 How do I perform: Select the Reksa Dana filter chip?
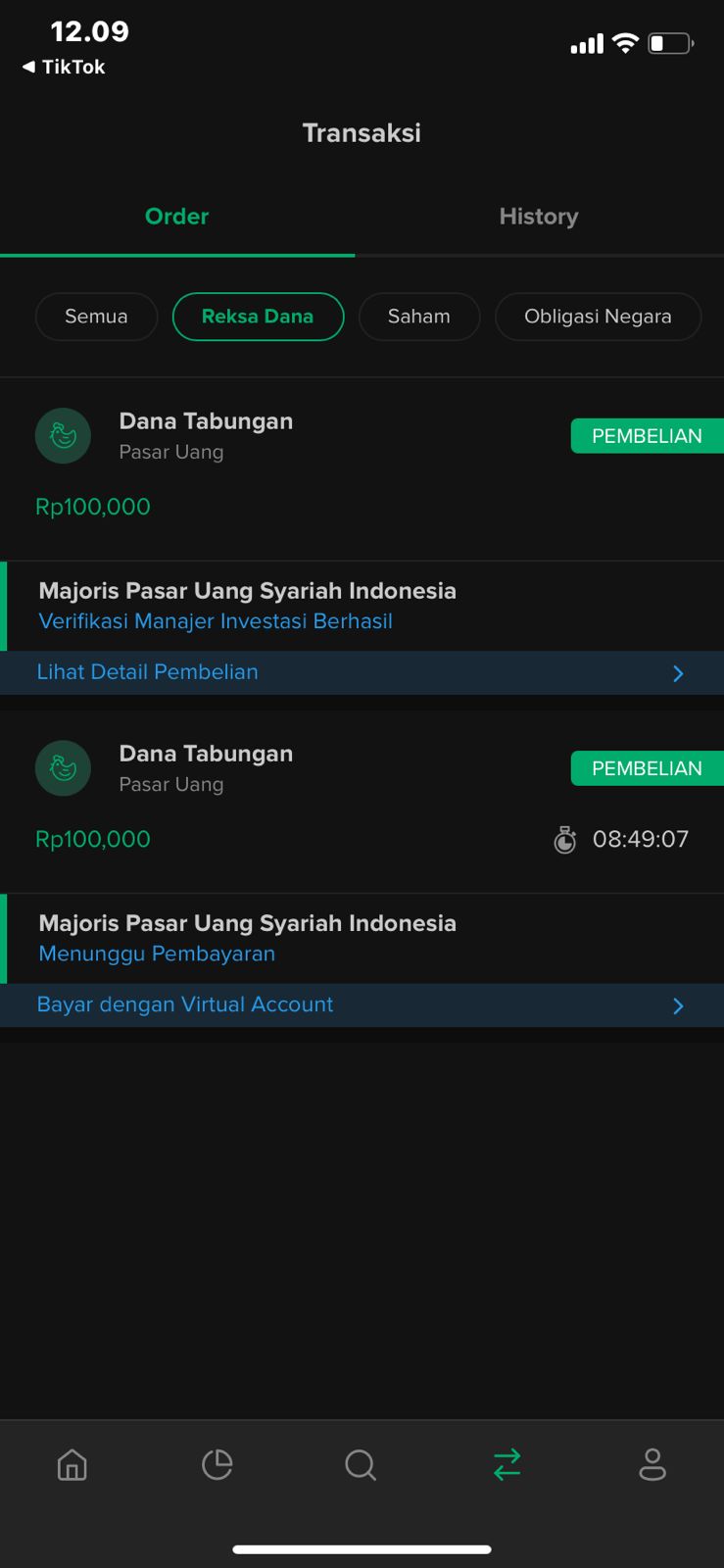coord(258,317)
